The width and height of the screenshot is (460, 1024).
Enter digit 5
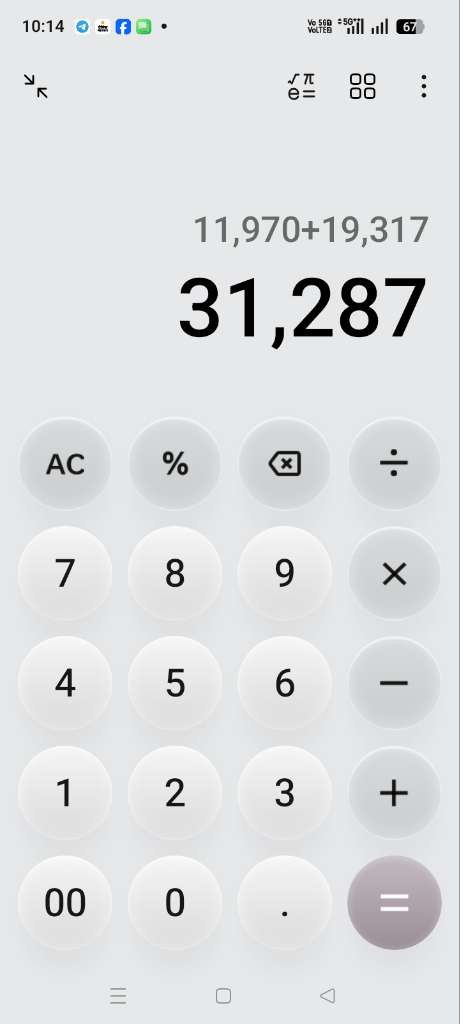click(x=174, y=683)
